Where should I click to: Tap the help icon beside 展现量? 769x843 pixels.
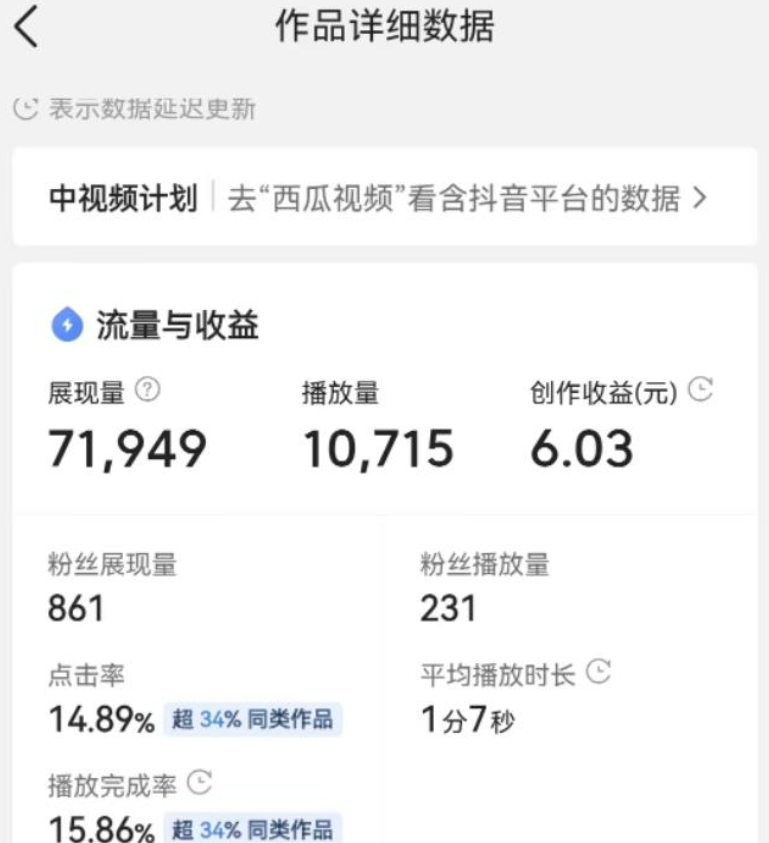(x=147, y=392)
